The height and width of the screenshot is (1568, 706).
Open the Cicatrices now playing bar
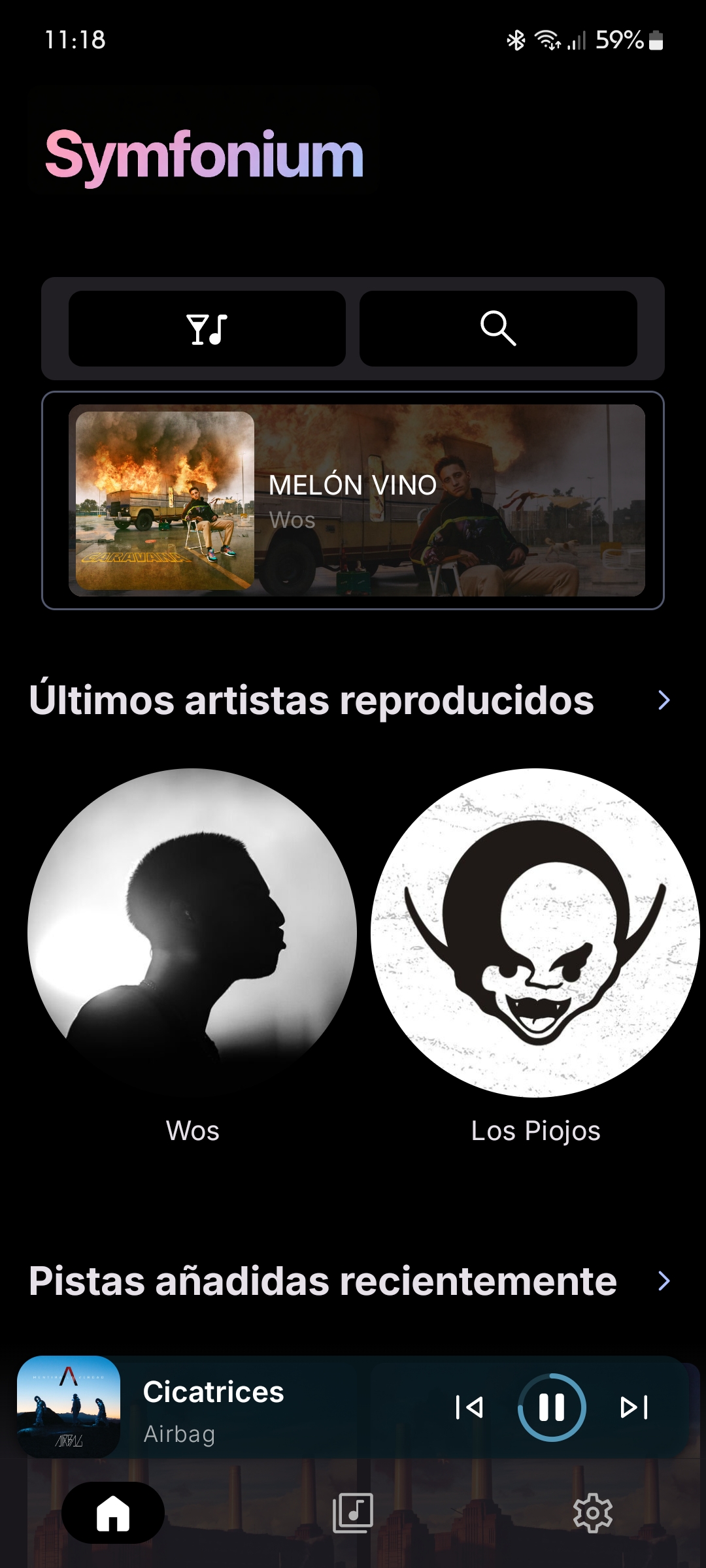(261, 1407)
